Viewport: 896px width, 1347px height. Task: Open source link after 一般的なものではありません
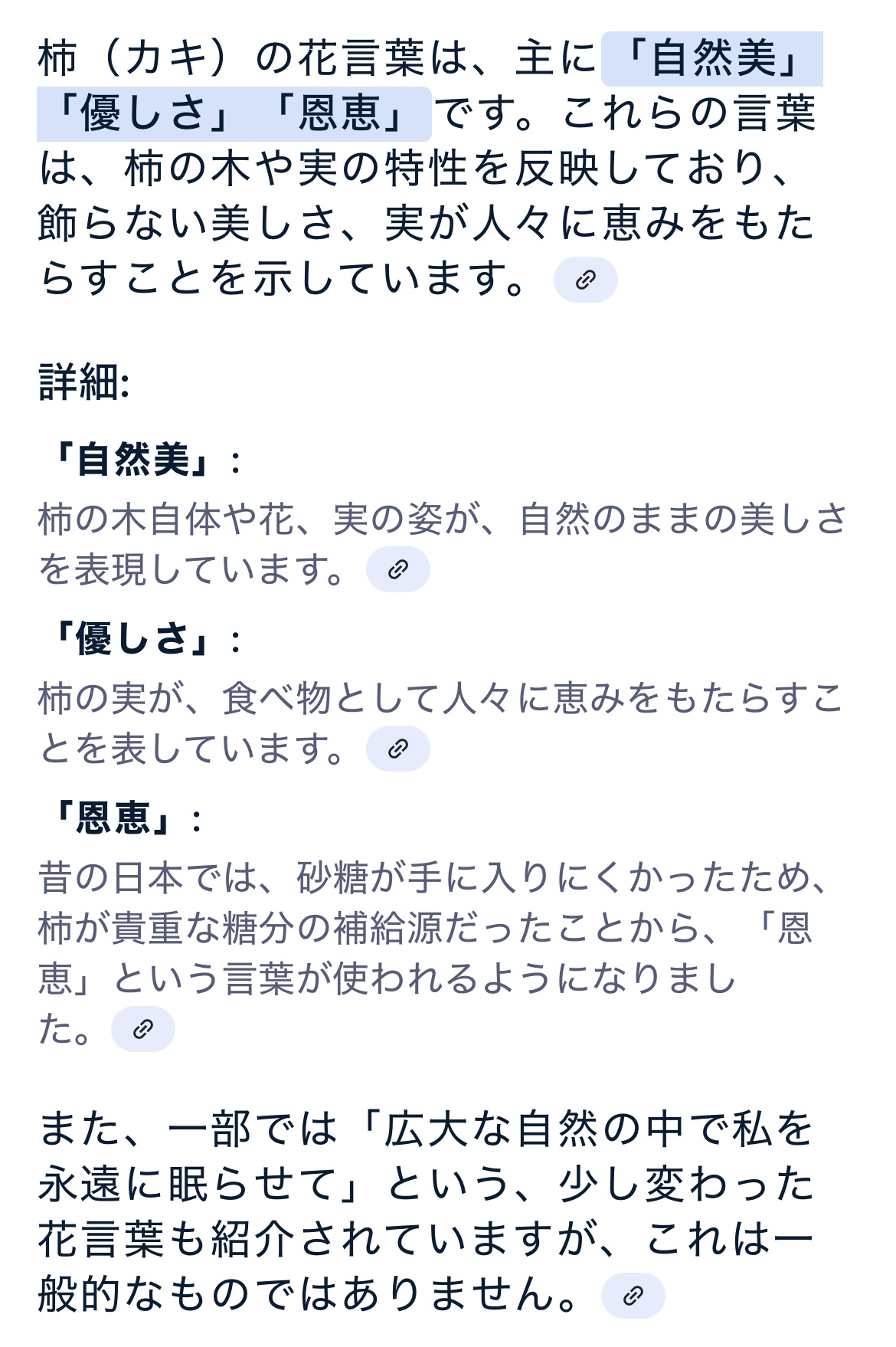point(633,1296)
